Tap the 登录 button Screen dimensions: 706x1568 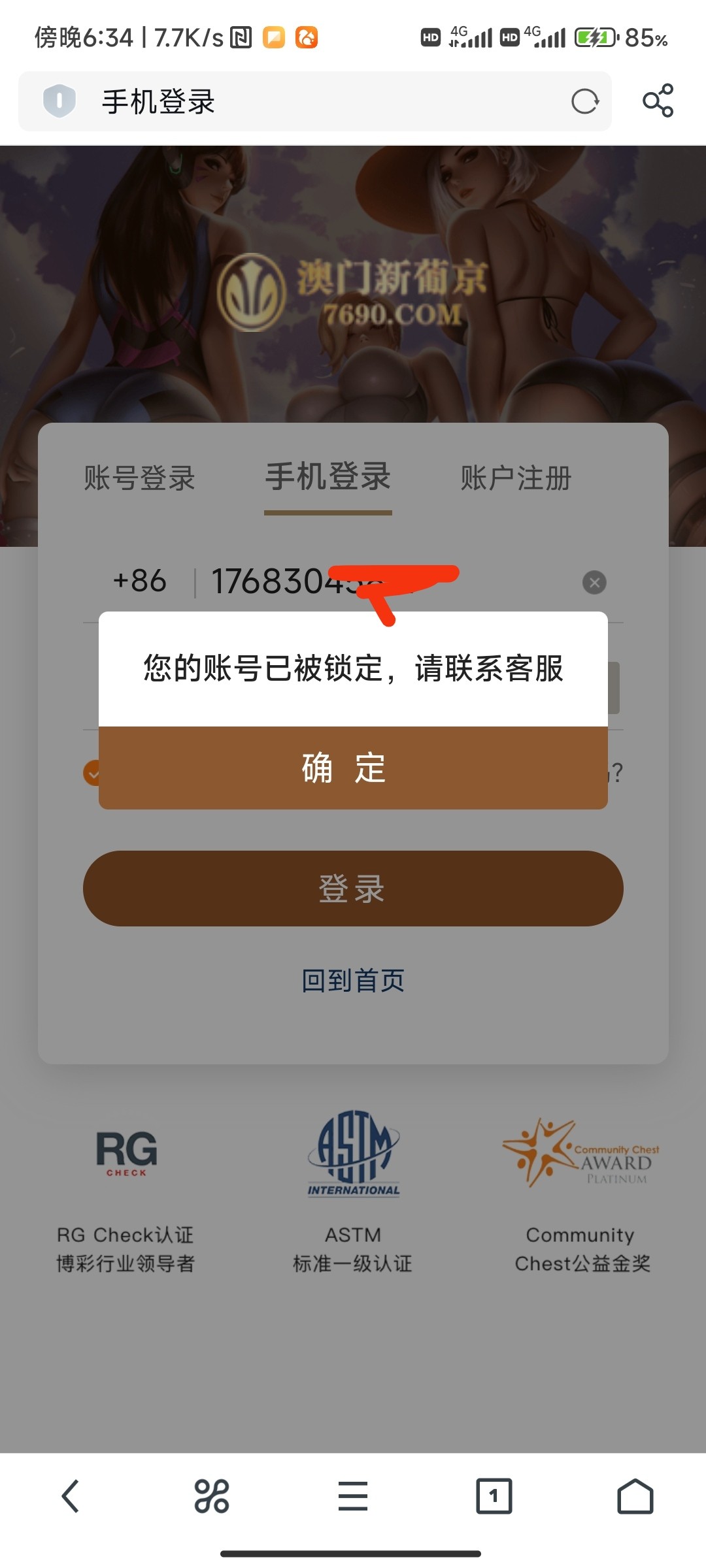coord(353,889)
